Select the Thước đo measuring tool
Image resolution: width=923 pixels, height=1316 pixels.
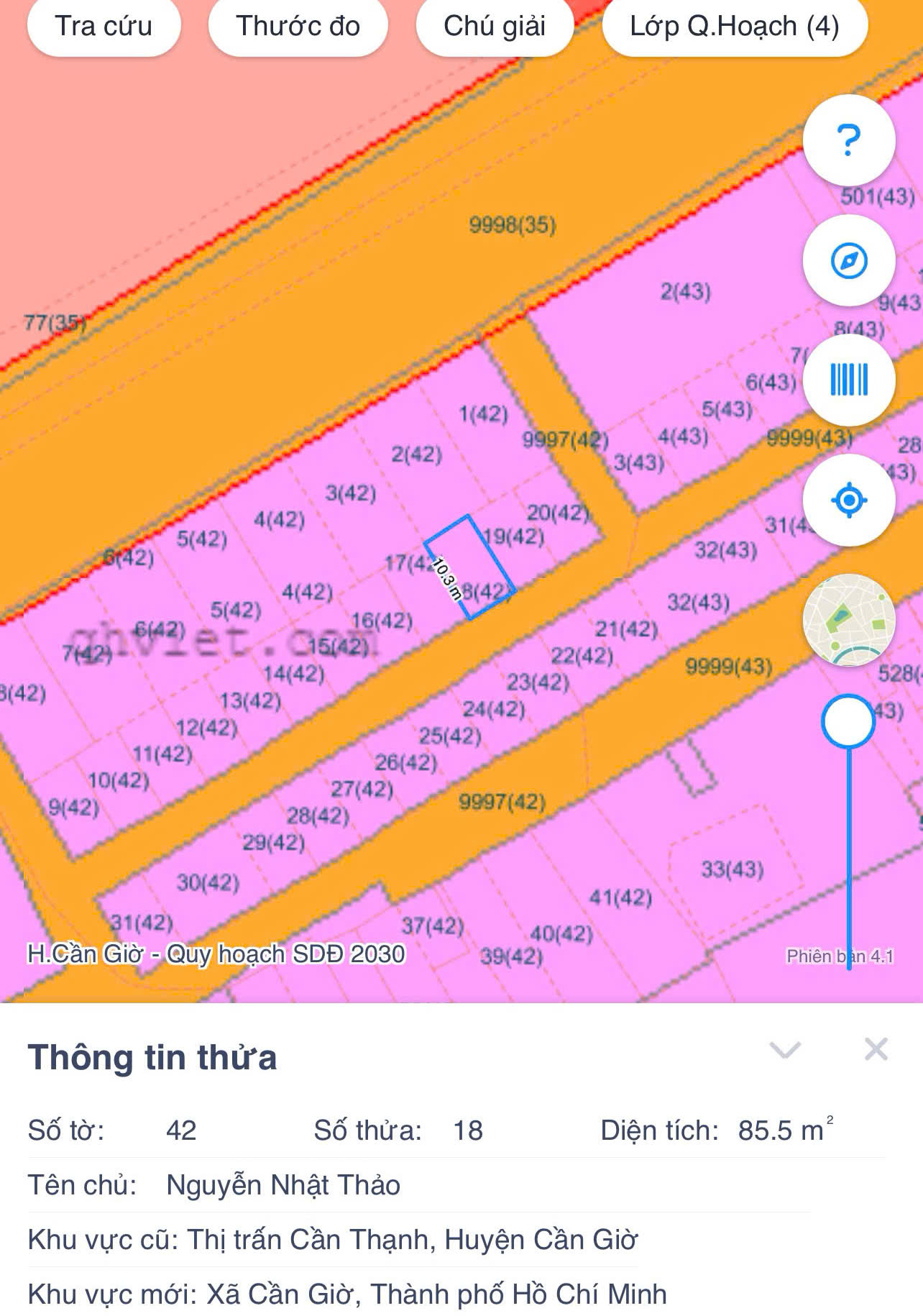tap(298, 27)
